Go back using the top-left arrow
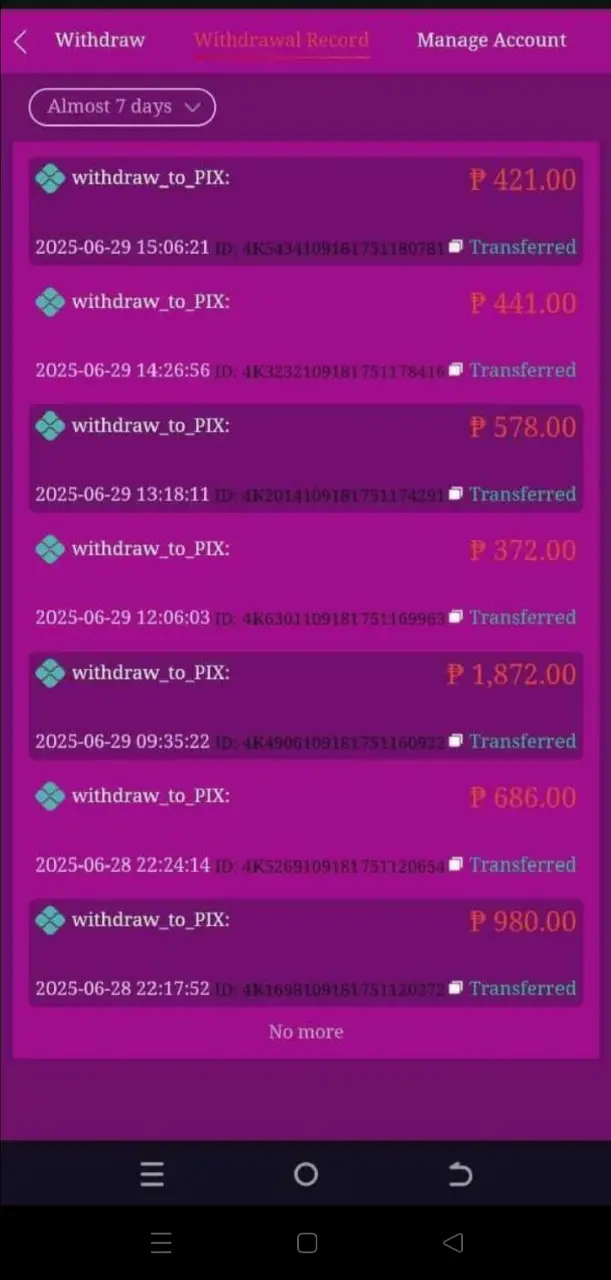This screenshot has width=611, height=1280. click(x=20, y=41)
